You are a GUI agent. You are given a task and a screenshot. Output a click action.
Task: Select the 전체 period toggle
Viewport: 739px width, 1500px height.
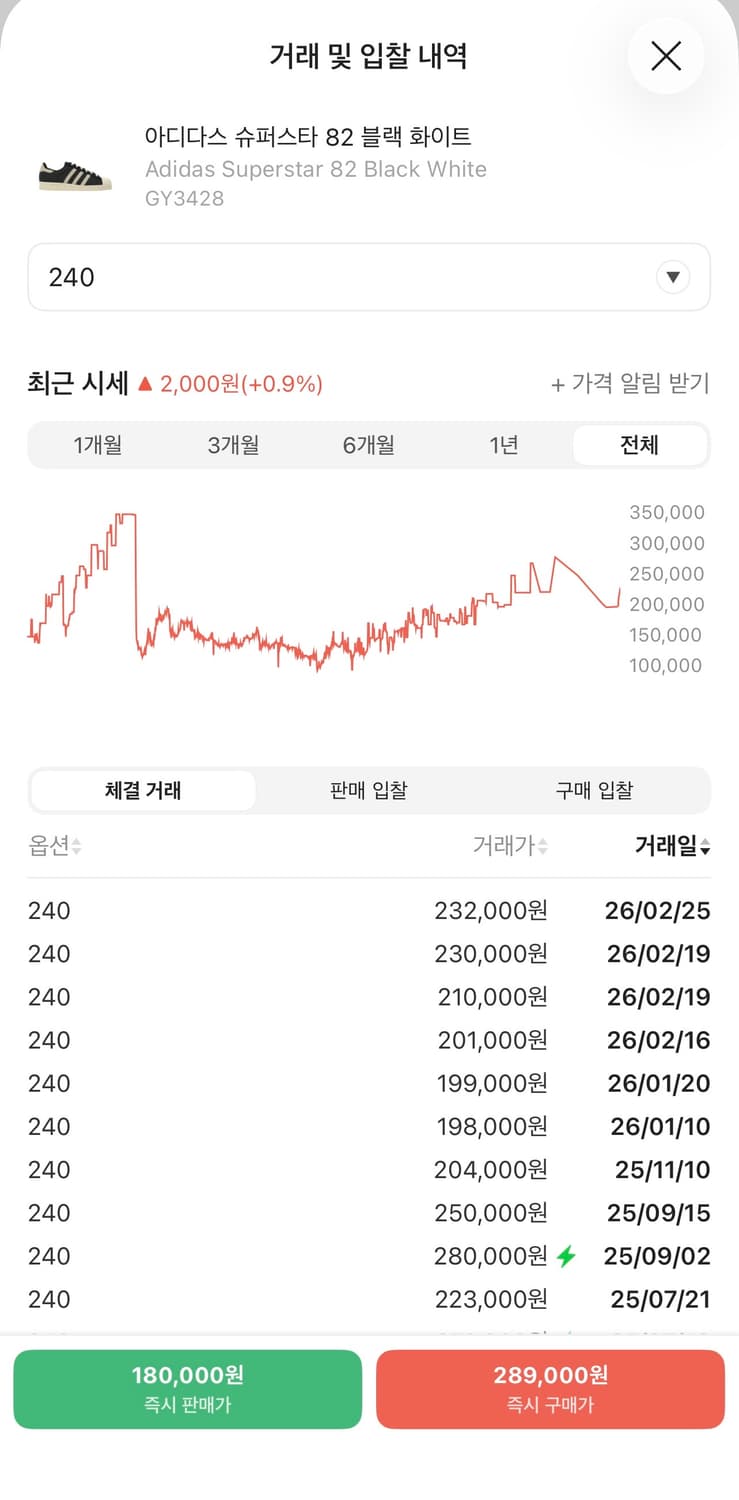pyautogui.click(x=639, y=445)
